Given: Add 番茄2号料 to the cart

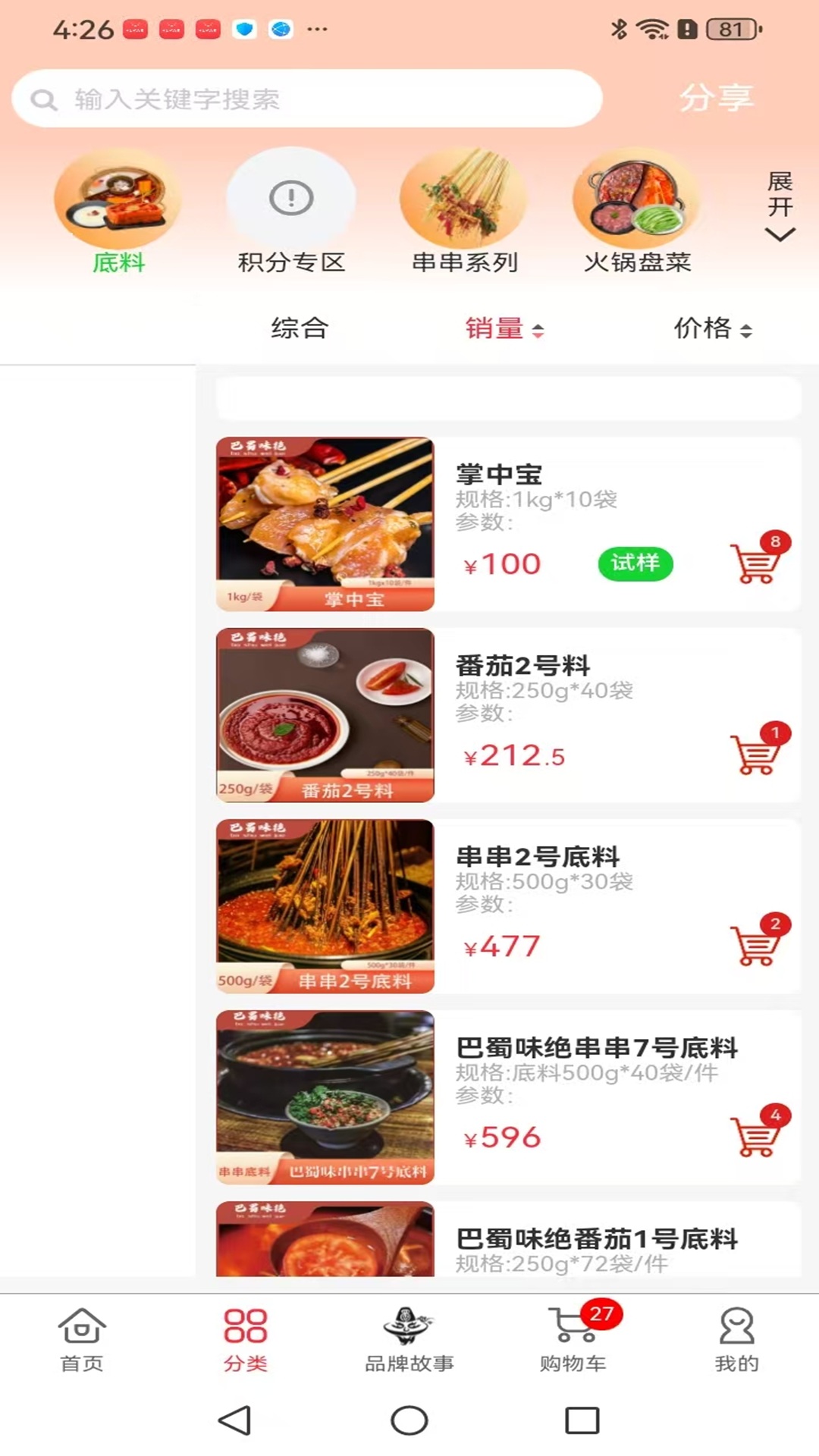Looking at the screenshot, I should pyautogui.click(x=756, y=755).
